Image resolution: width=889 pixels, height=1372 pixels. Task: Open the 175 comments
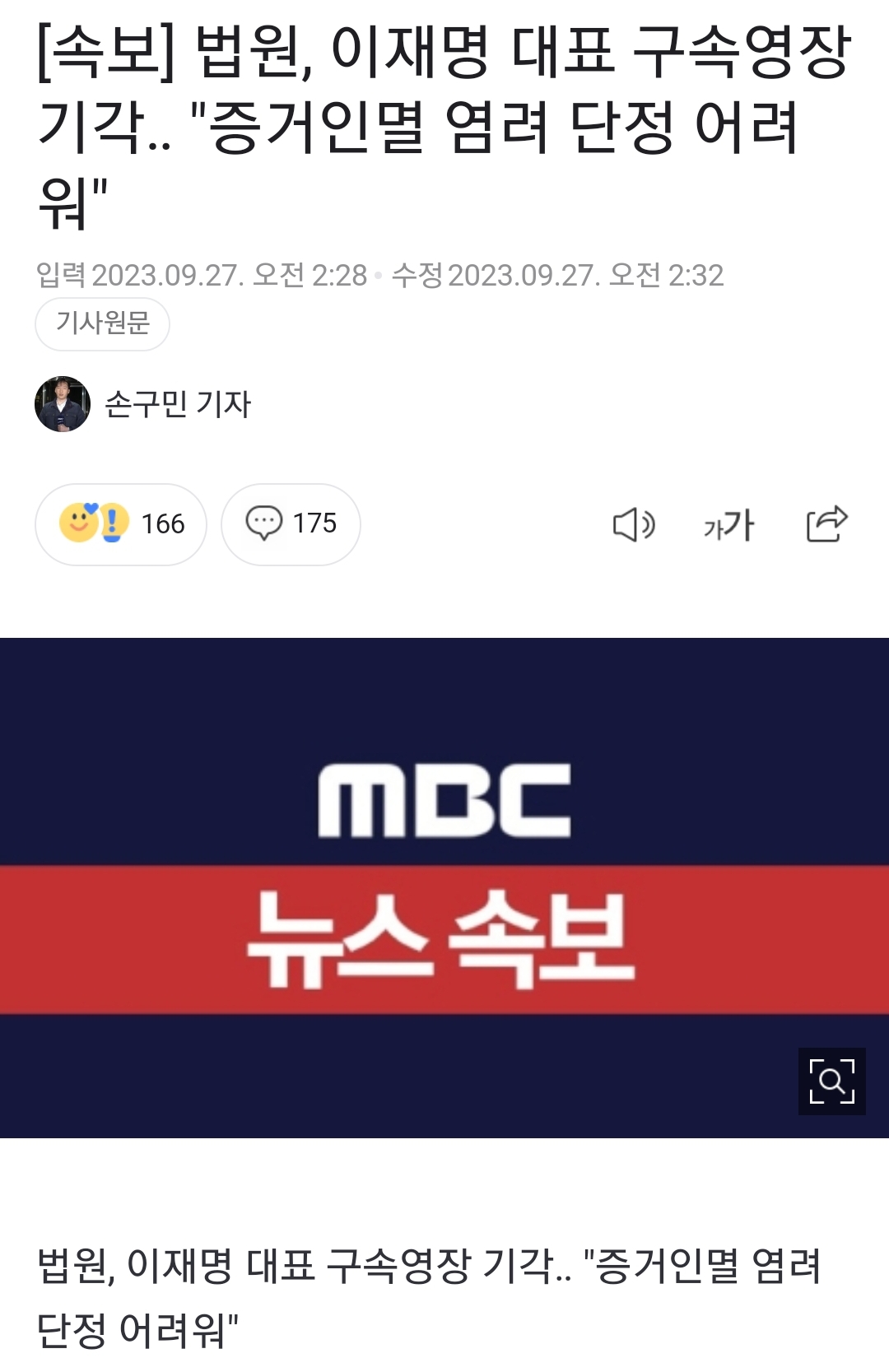click(x=291, y=524)
